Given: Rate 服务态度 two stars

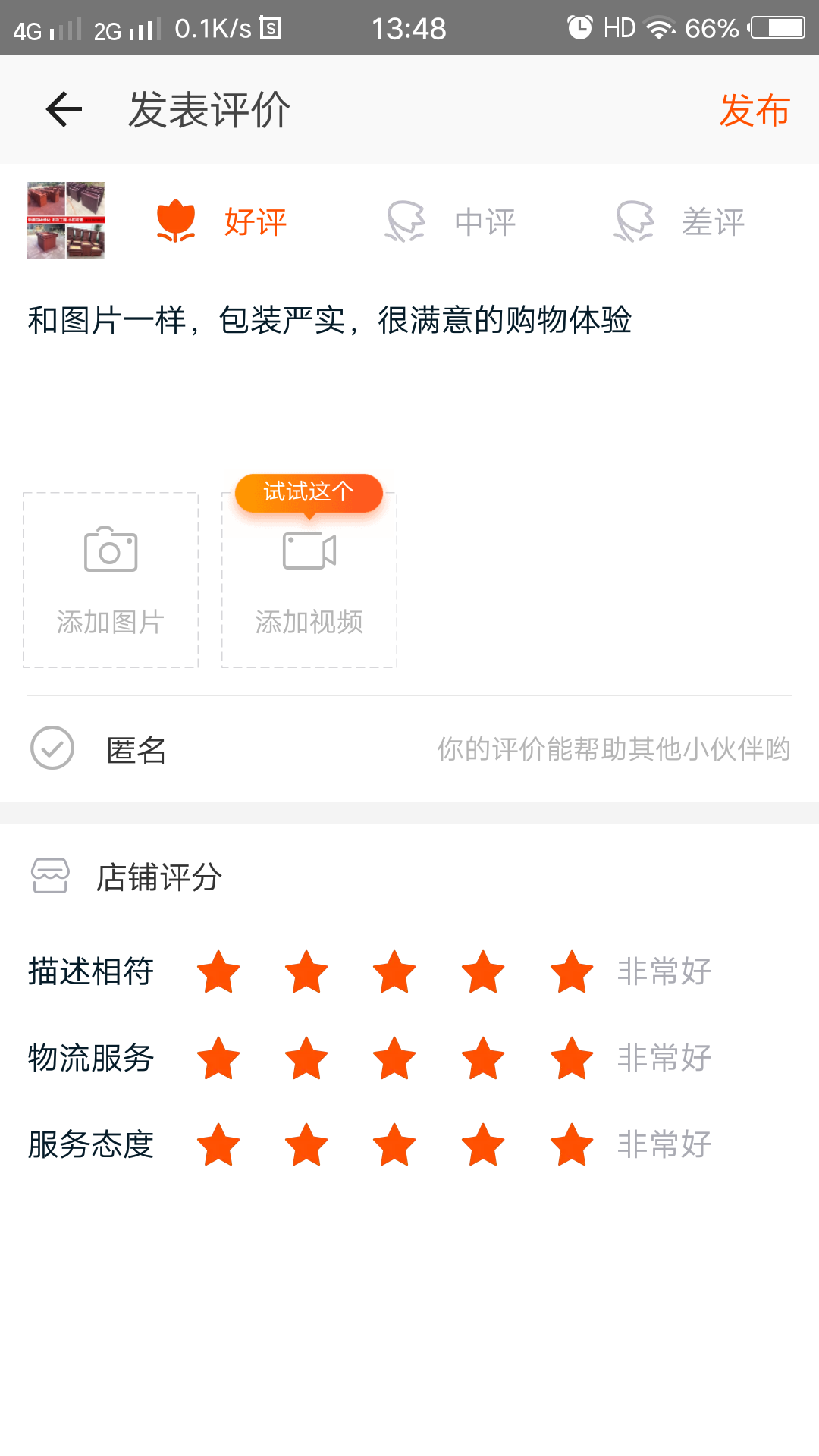Looking at the screenshot, I should [306, 1144].
